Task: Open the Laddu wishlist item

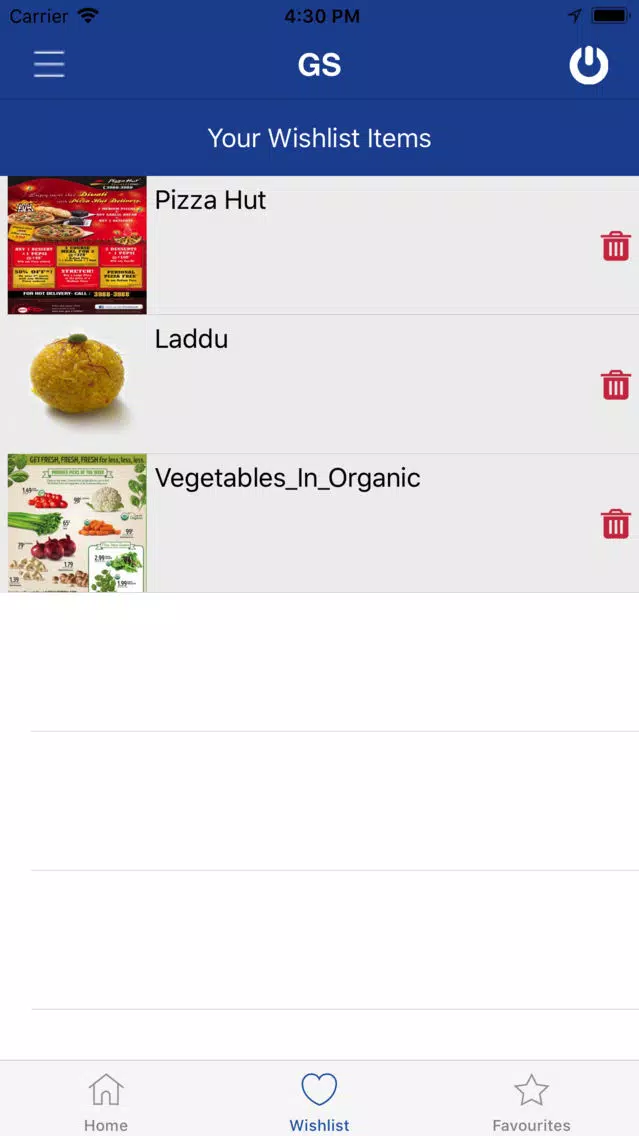Action: tap(320, 385)
